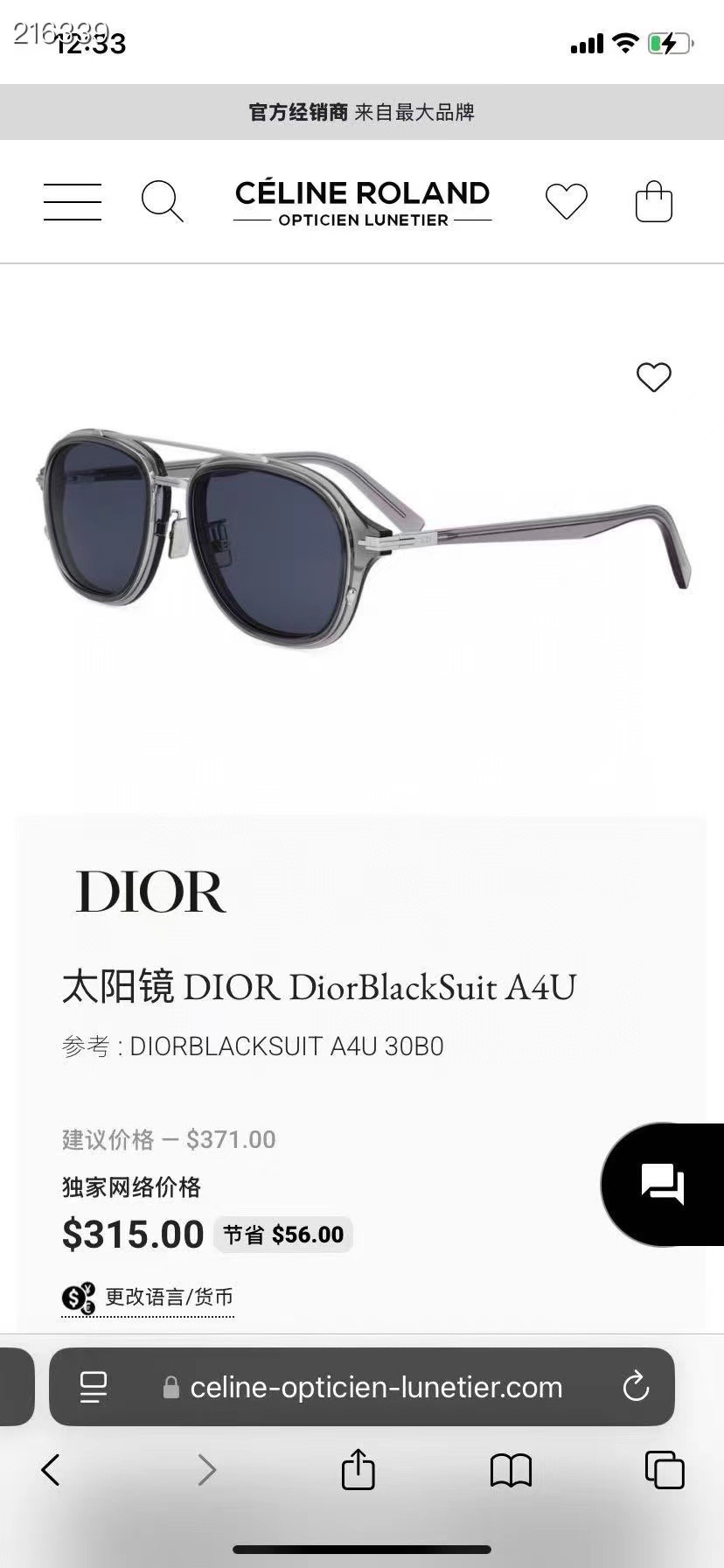Image resolution: width=724 pixels, height=1568 pixels.
Task: Go back using the bottom navigation arrow
Action: tap(50, 1471)
